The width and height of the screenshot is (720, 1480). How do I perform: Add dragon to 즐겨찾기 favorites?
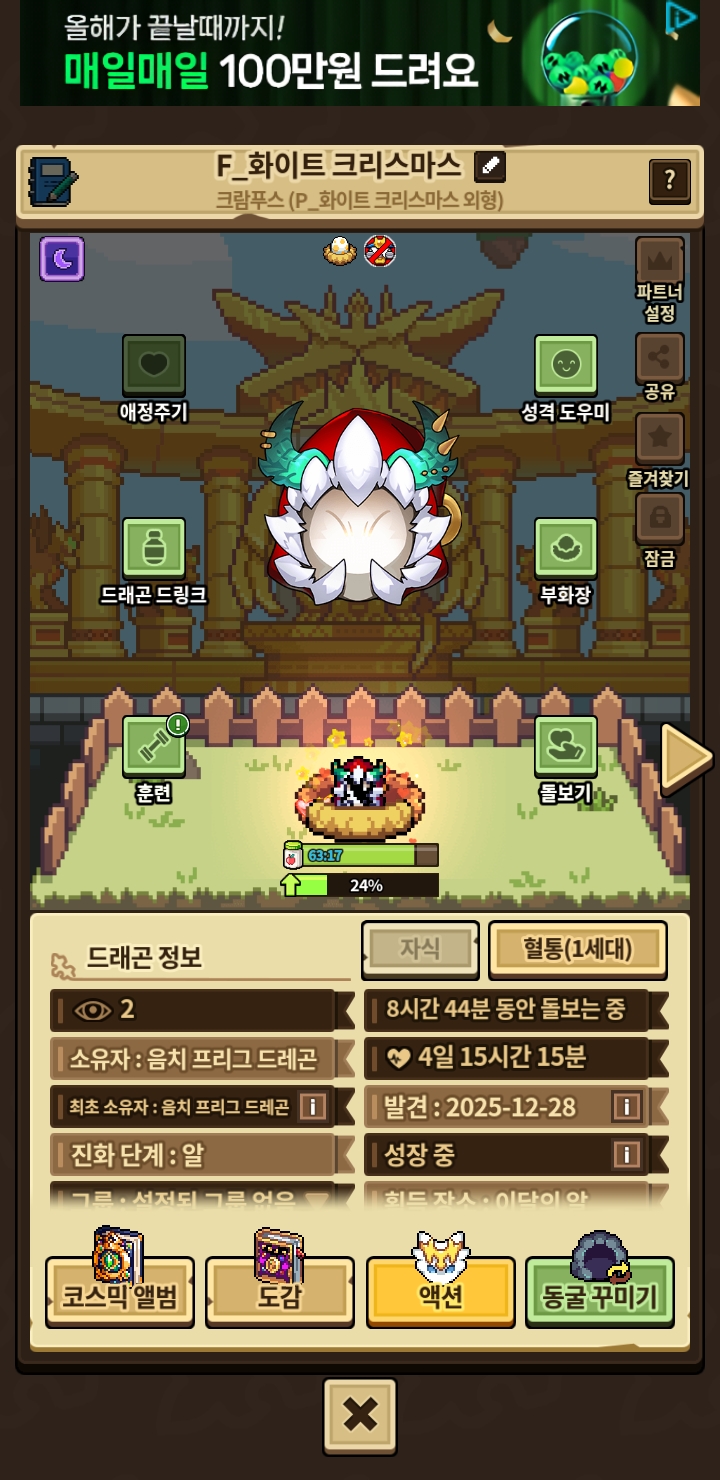coord(660,439)
